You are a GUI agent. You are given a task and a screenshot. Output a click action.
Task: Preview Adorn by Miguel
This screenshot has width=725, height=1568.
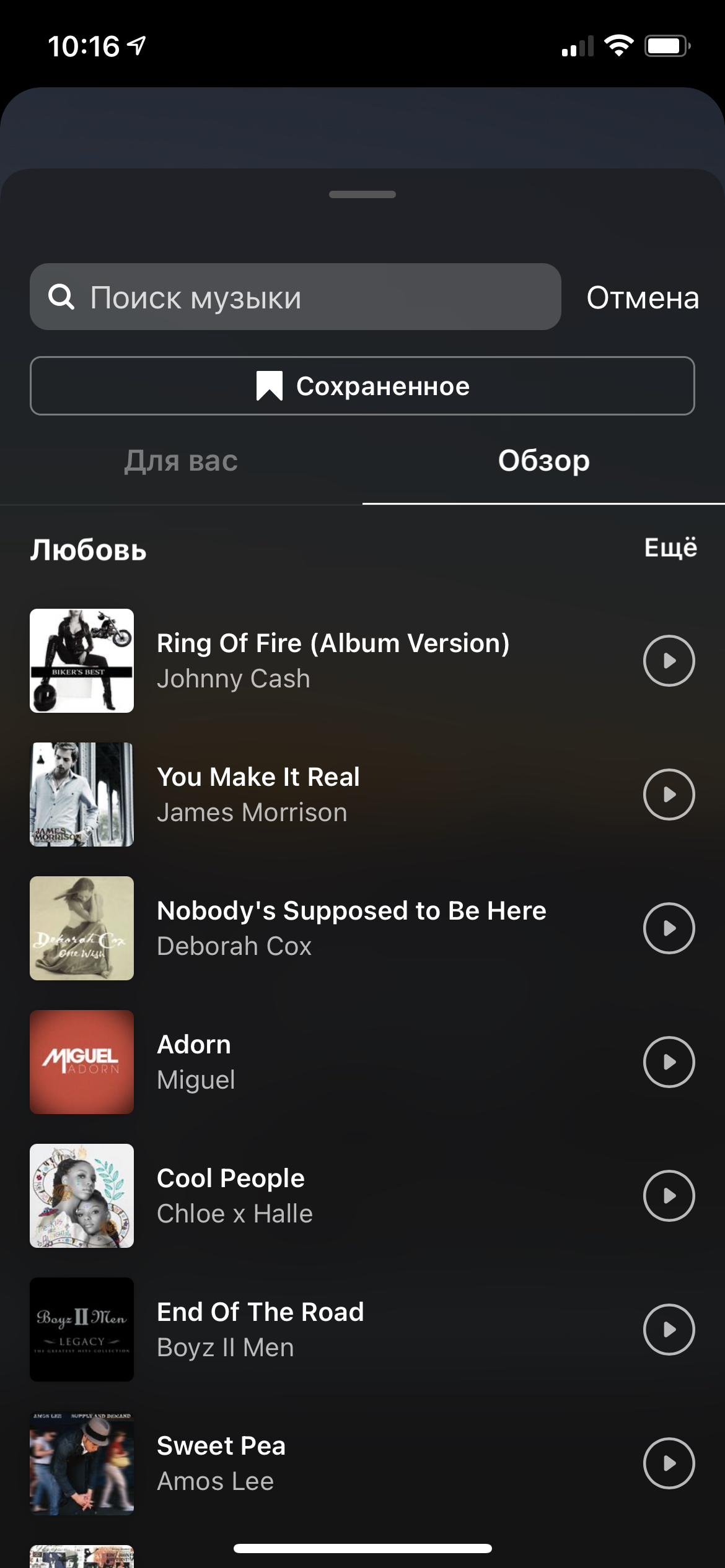click(669, 1062)
